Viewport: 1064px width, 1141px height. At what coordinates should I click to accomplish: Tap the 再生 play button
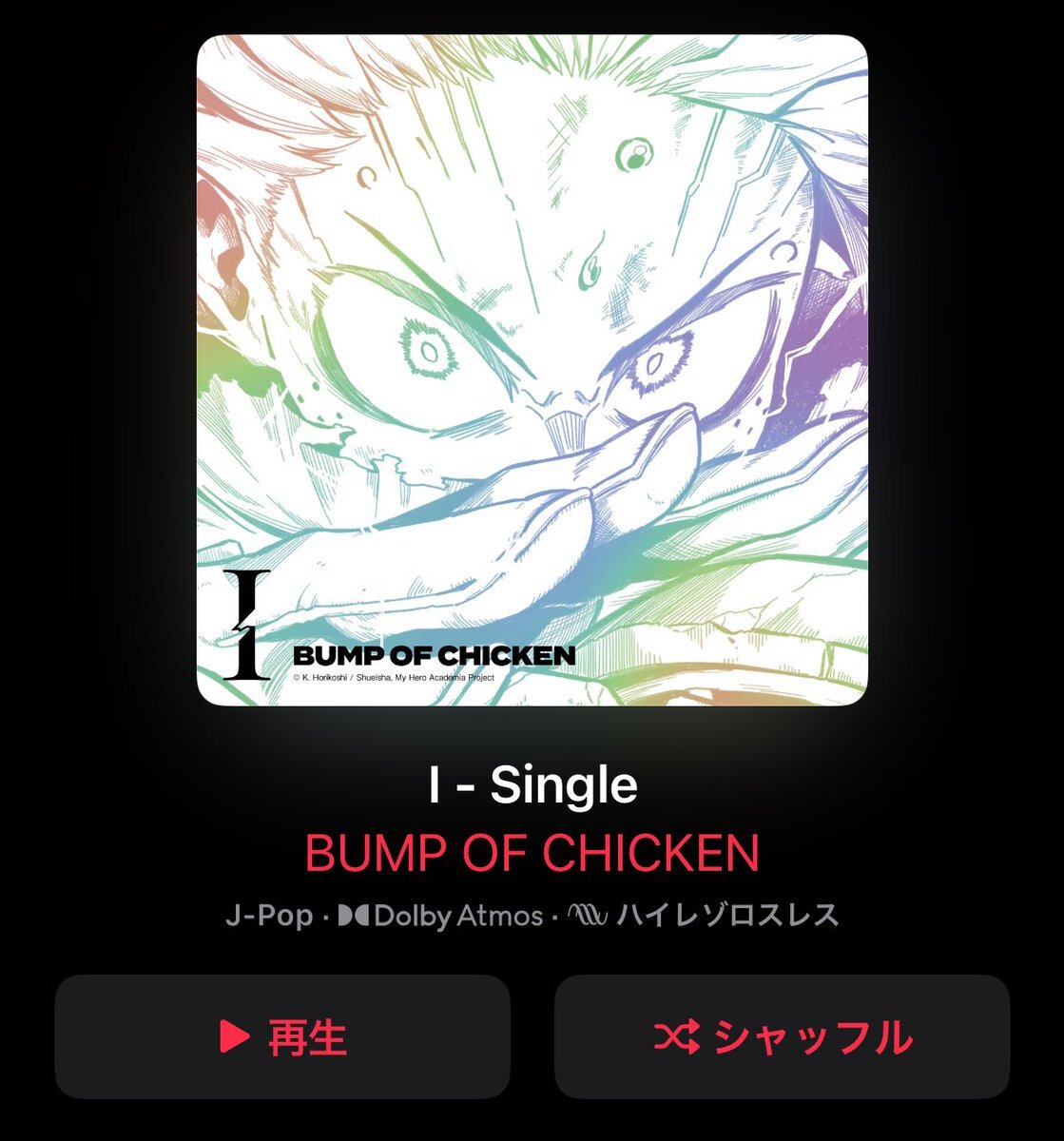[x=282, y=1036]
